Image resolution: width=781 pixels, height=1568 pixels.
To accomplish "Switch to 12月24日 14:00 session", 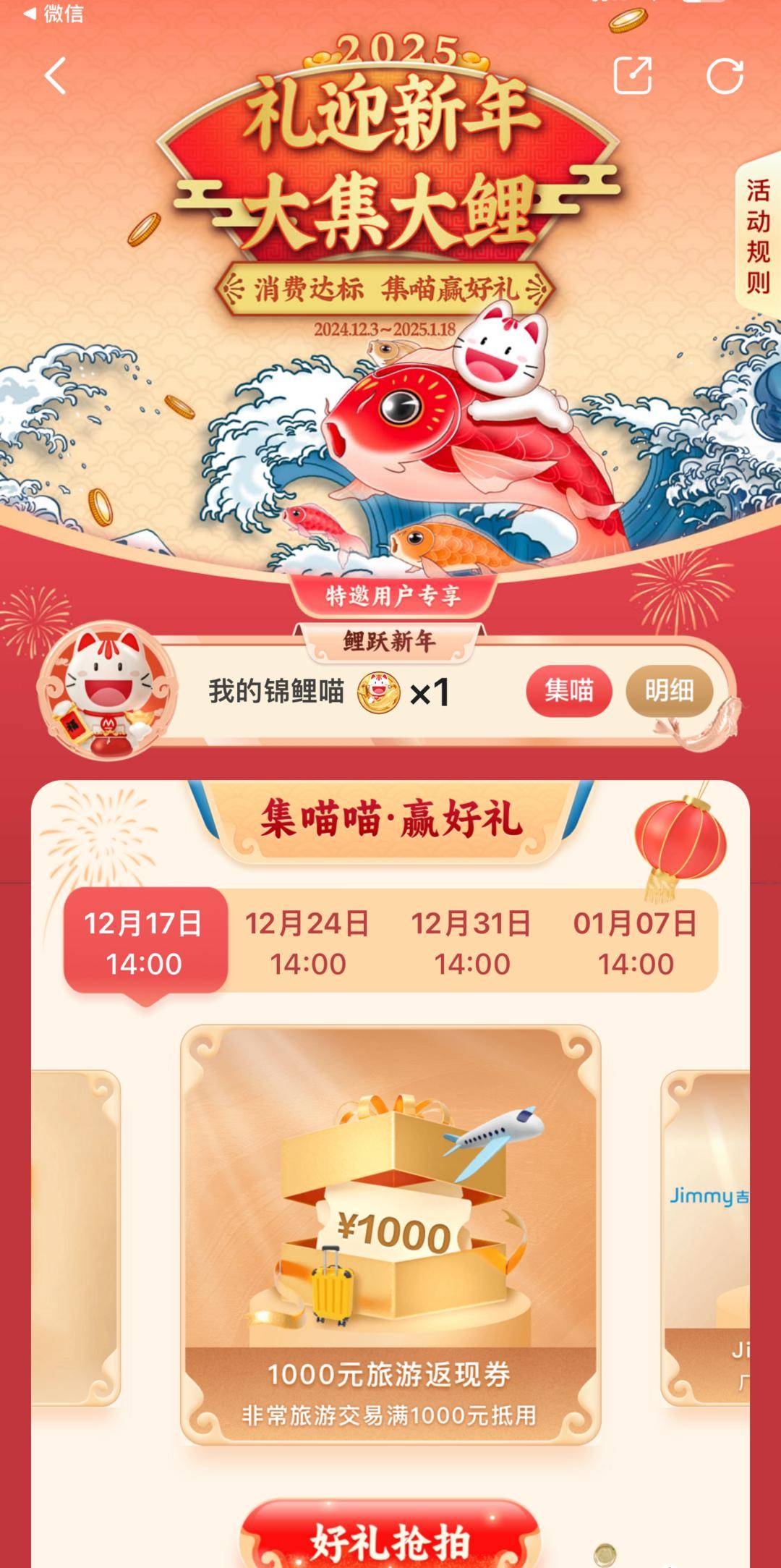I will click(308, 943).
